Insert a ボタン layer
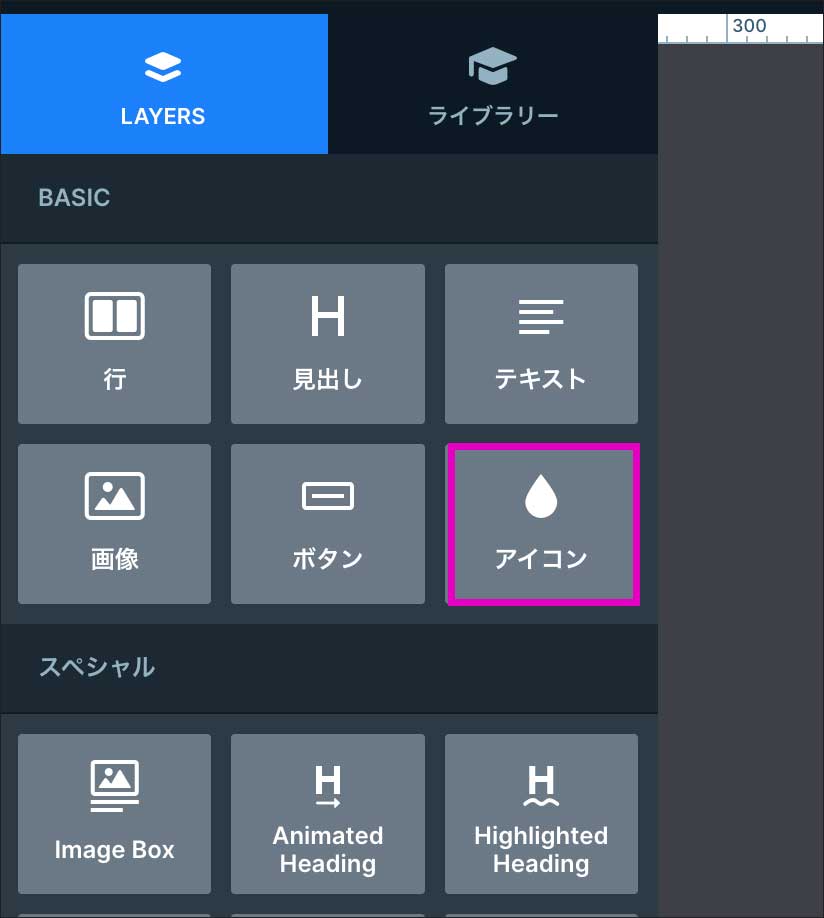The width and height of the screenshot is (824, 918). tap(327, 524)
